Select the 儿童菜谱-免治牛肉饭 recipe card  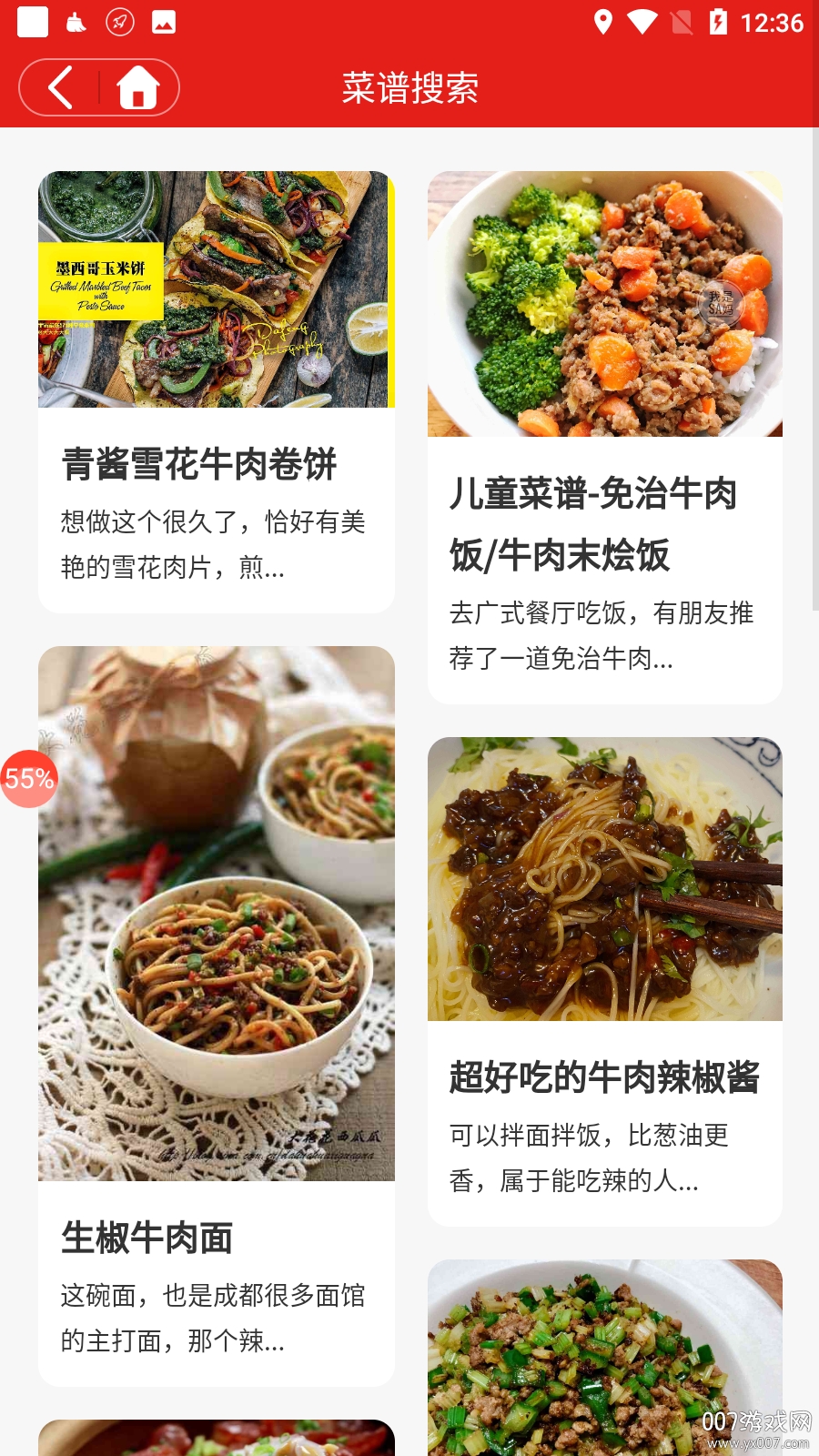tap(603, 524)
